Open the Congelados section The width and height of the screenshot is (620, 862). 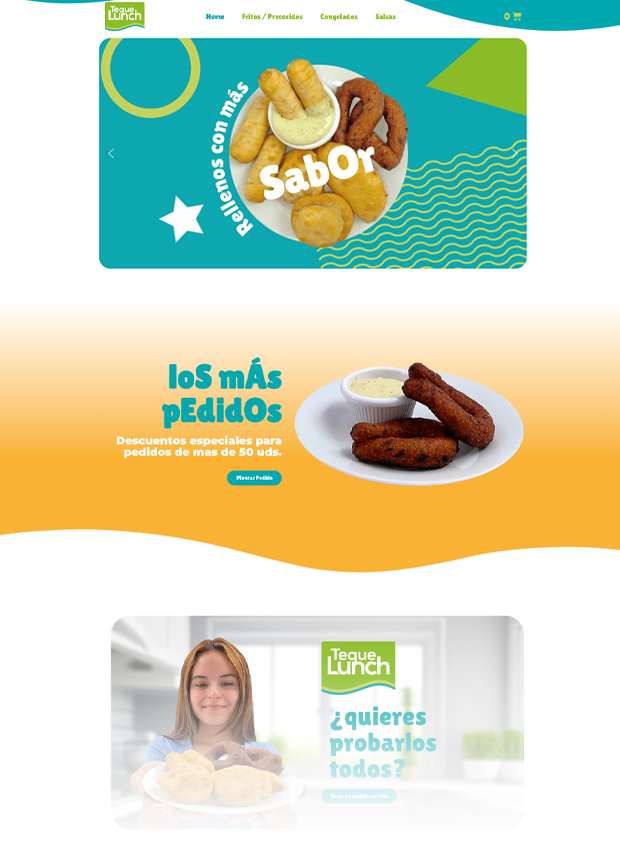339,16
